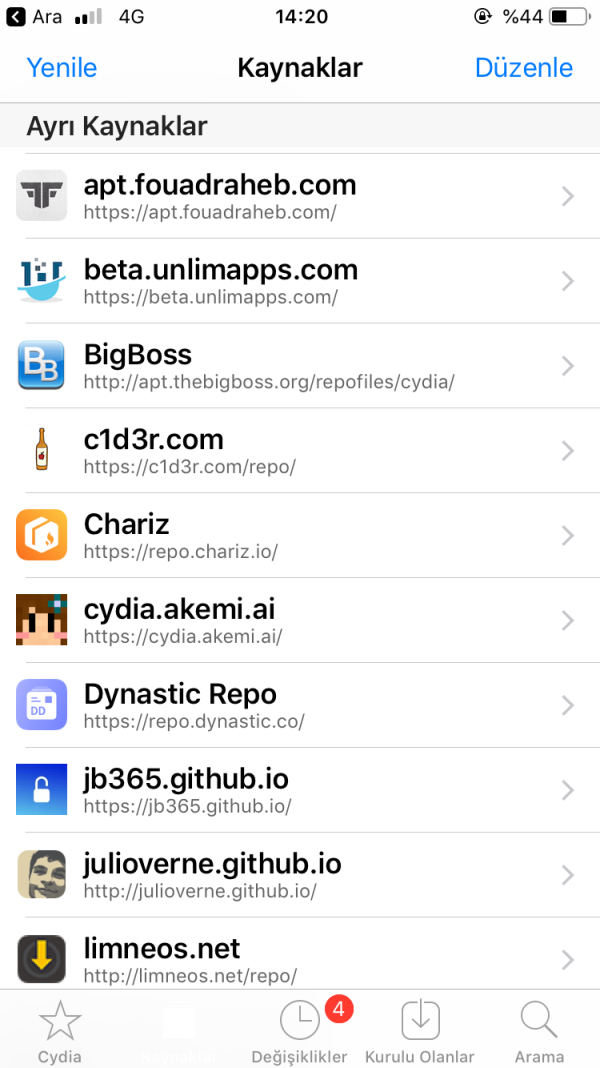Refresh sources with Yenile
Image resolution: width=600 pixels, height=1068 pixels.
point(61,68)
